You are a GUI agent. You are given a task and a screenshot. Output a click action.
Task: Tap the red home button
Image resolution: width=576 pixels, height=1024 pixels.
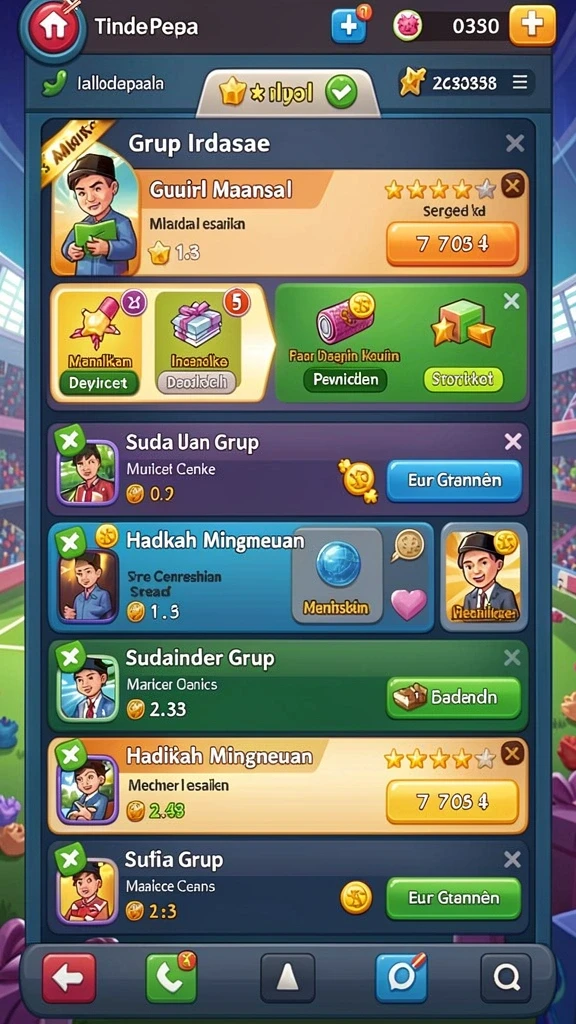[54, 27]
